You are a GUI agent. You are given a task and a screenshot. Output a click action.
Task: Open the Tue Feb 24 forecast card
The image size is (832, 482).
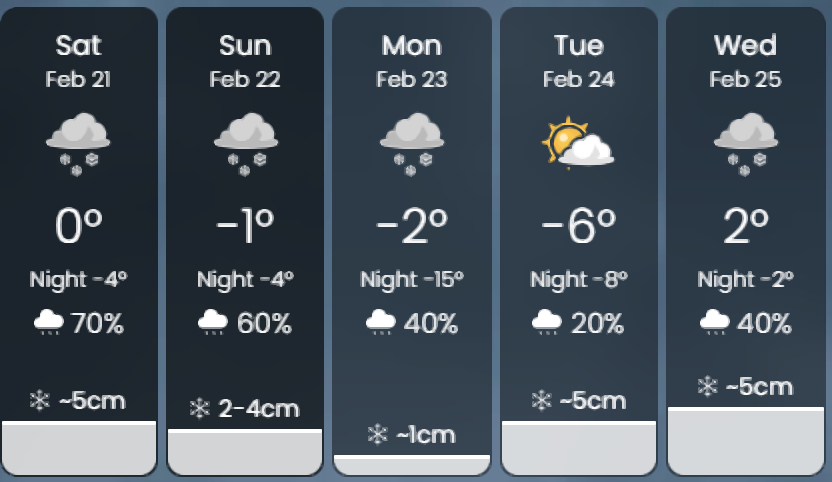click(x=579, y=240)
